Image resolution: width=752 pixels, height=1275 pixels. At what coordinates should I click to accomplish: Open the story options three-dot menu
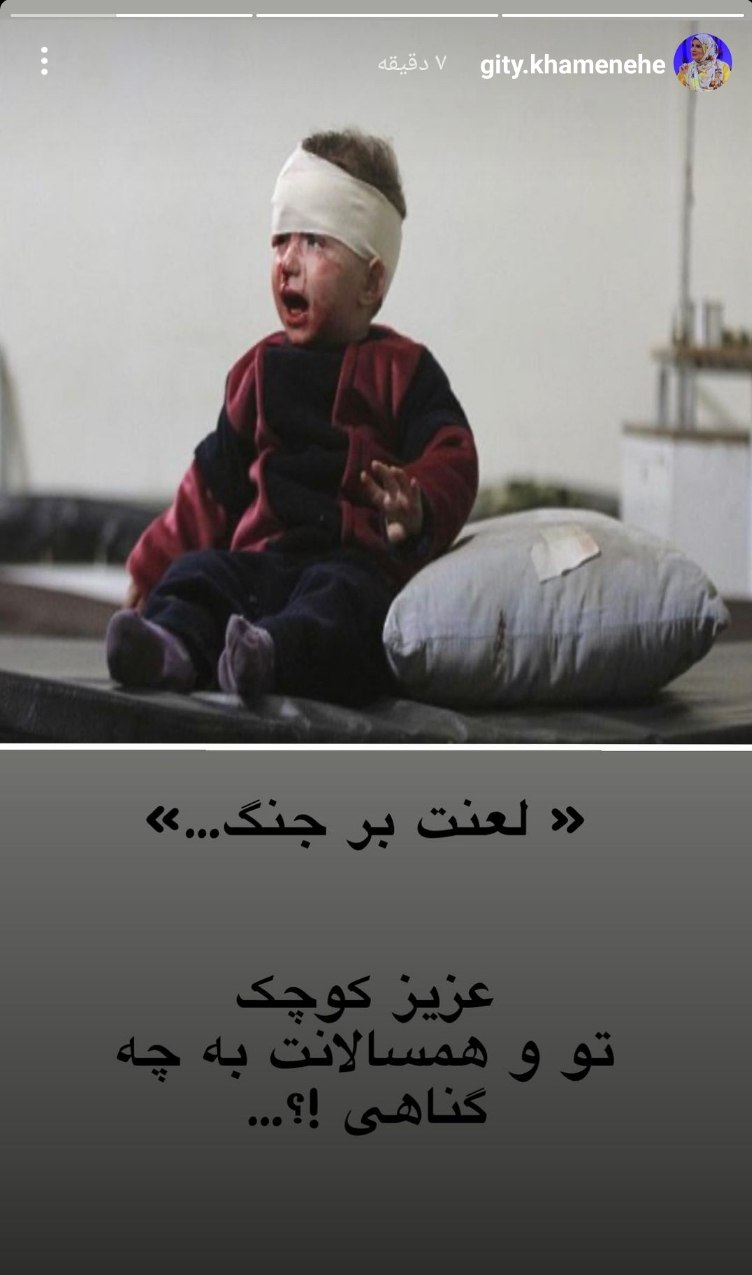pos(44,62)
